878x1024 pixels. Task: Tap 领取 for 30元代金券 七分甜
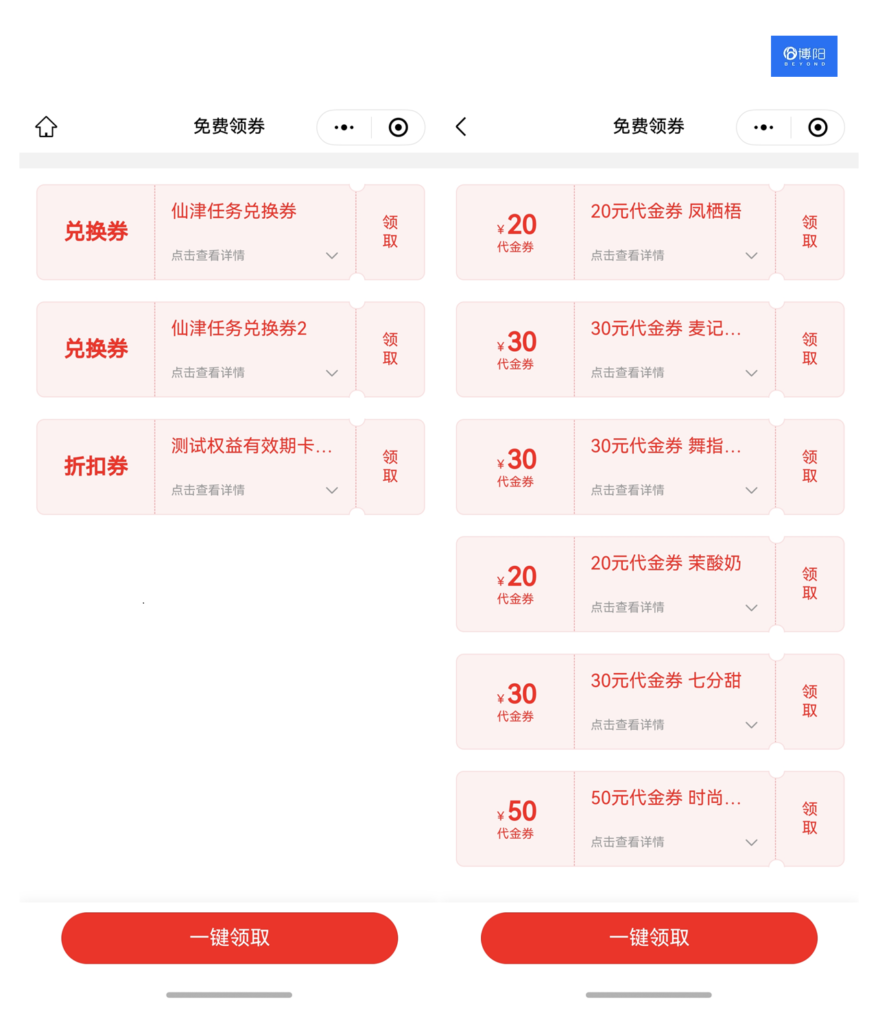coord(810,701)
